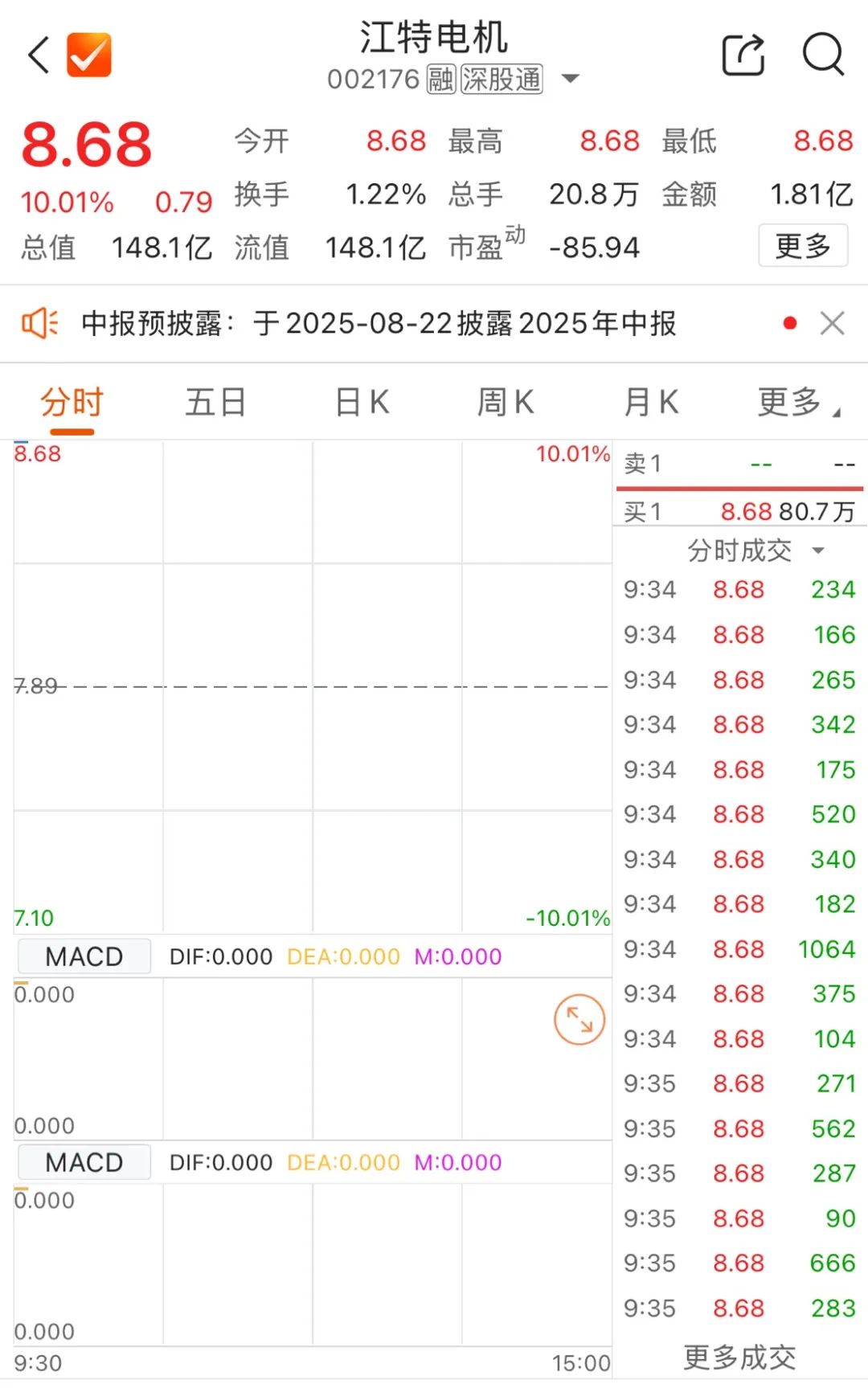Go back to the previous page

(x=39, y=55)
